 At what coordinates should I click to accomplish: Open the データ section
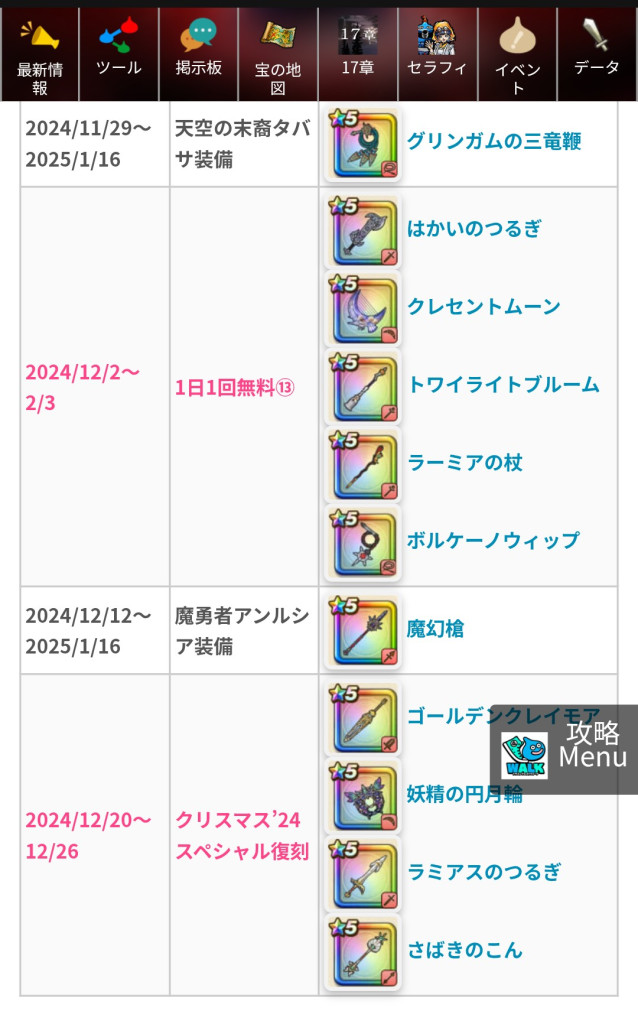tap(597, 54)
